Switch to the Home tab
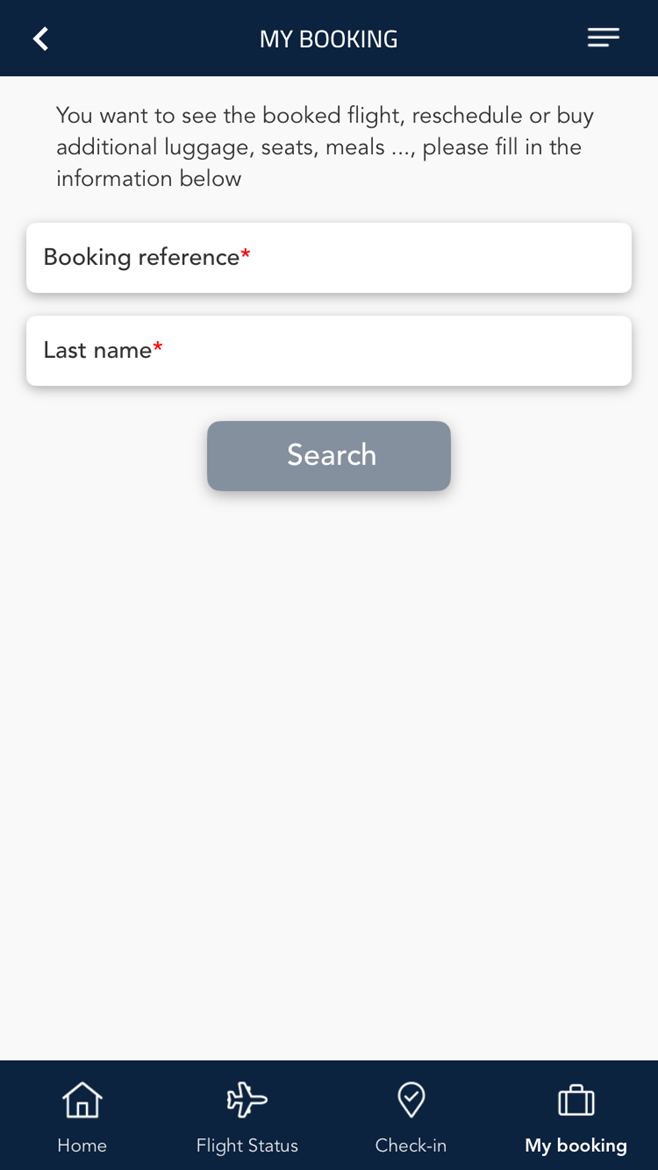658x1170 pixels. coord(82,1117)
